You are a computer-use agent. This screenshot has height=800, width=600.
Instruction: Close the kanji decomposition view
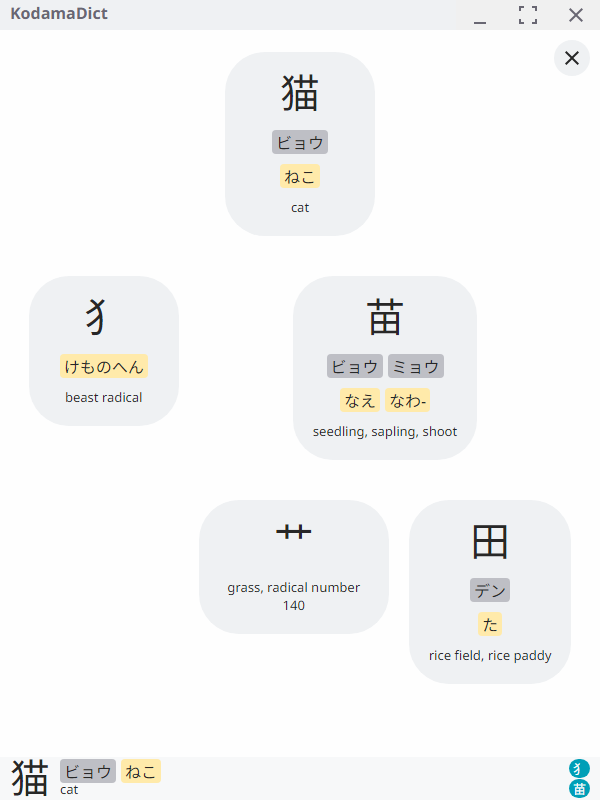[572, 58]
